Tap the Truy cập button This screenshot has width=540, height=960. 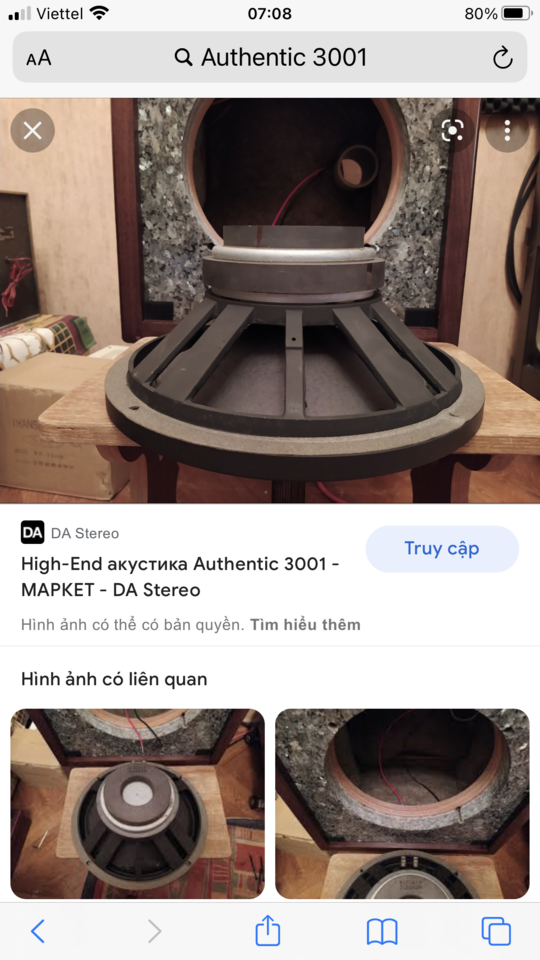coord(442,549)
